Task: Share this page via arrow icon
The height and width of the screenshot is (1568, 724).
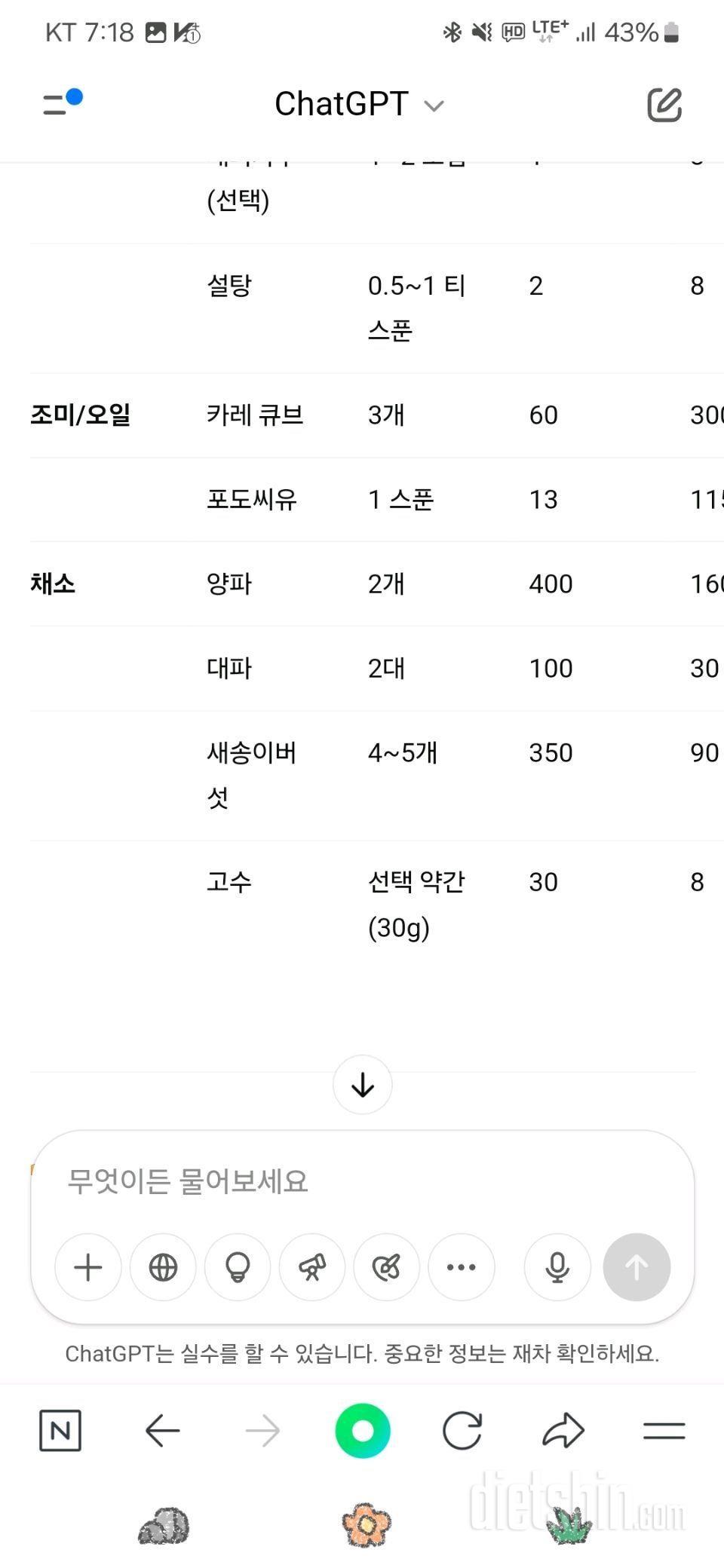Action: coord(563,1430)
